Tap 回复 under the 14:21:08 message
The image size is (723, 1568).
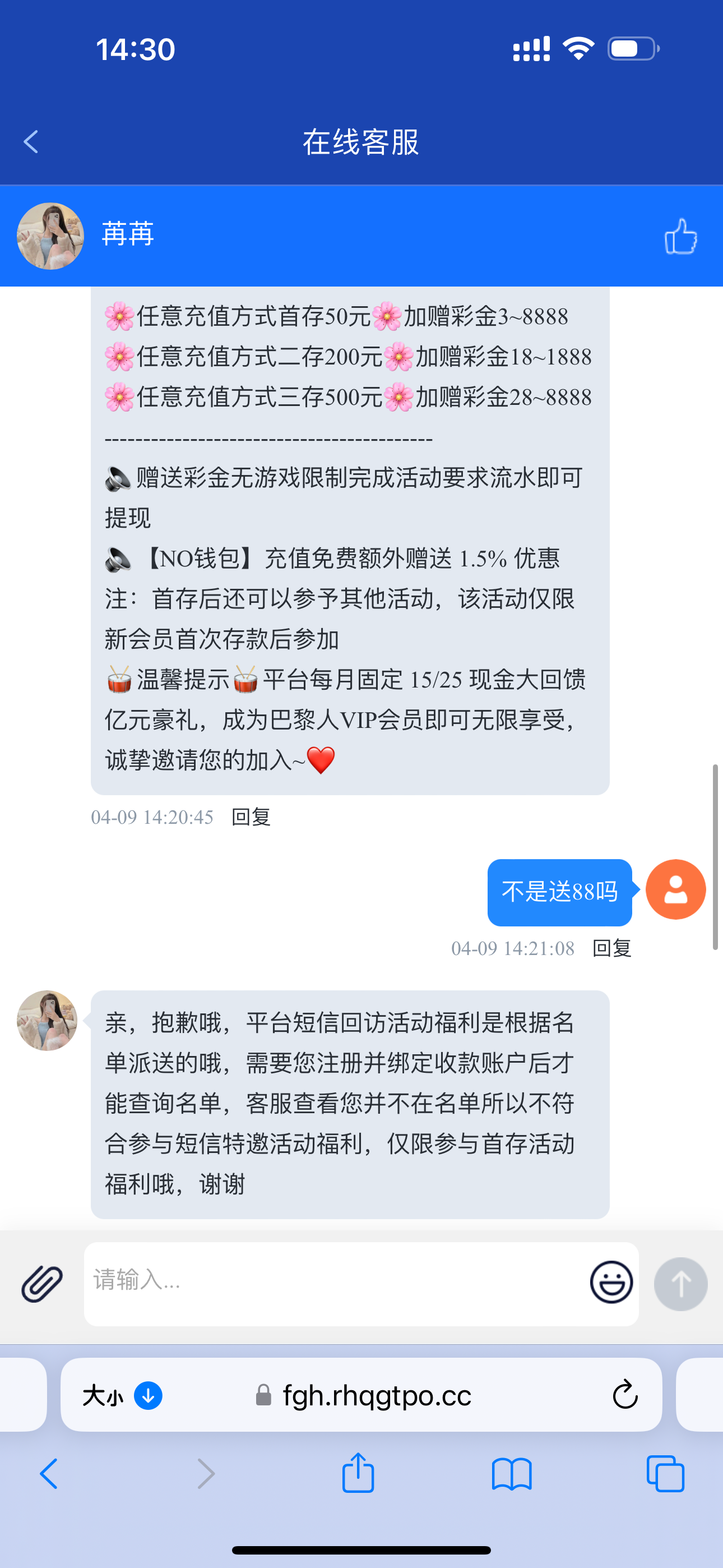(611, 948)
